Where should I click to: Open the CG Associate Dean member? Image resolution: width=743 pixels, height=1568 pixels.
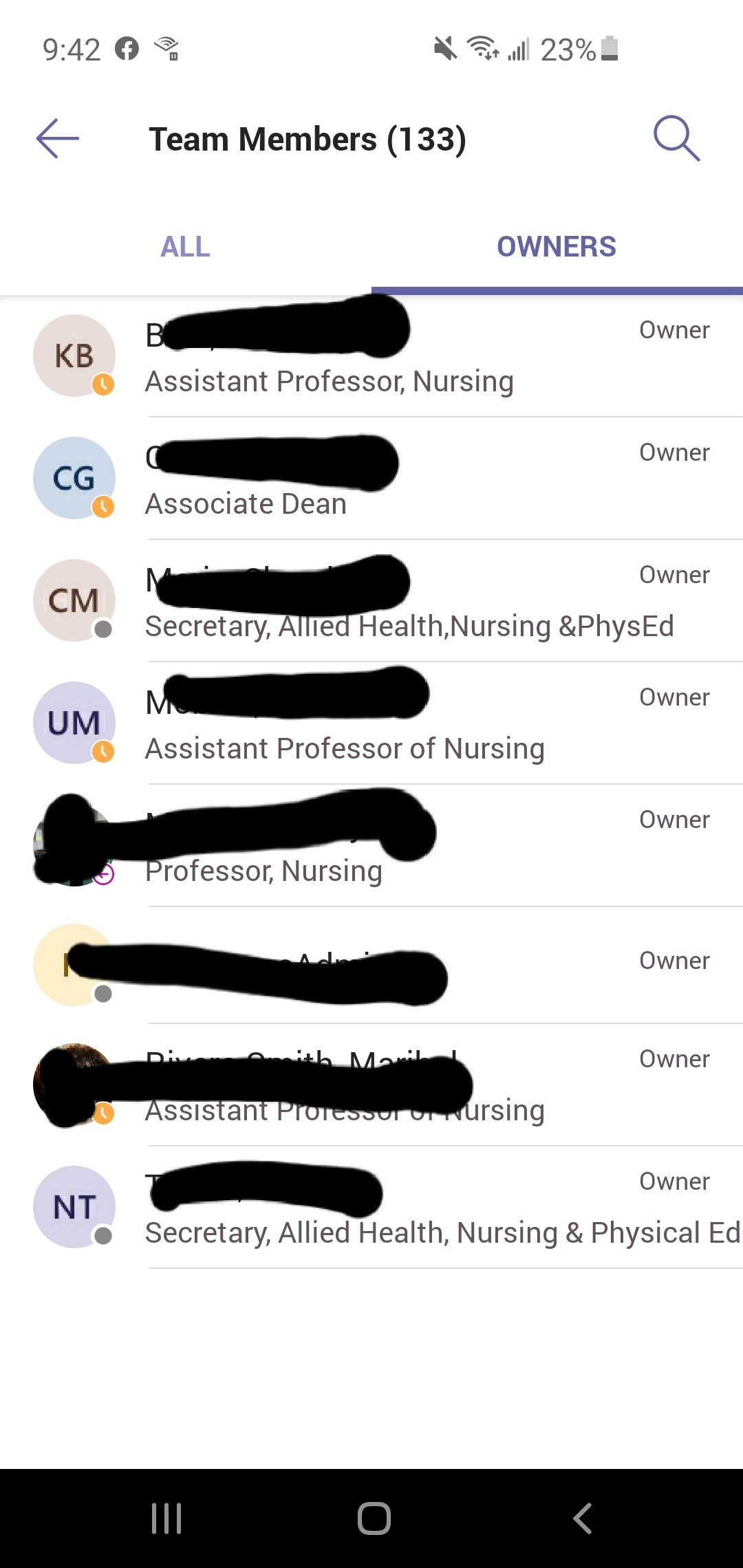[371, 478]
